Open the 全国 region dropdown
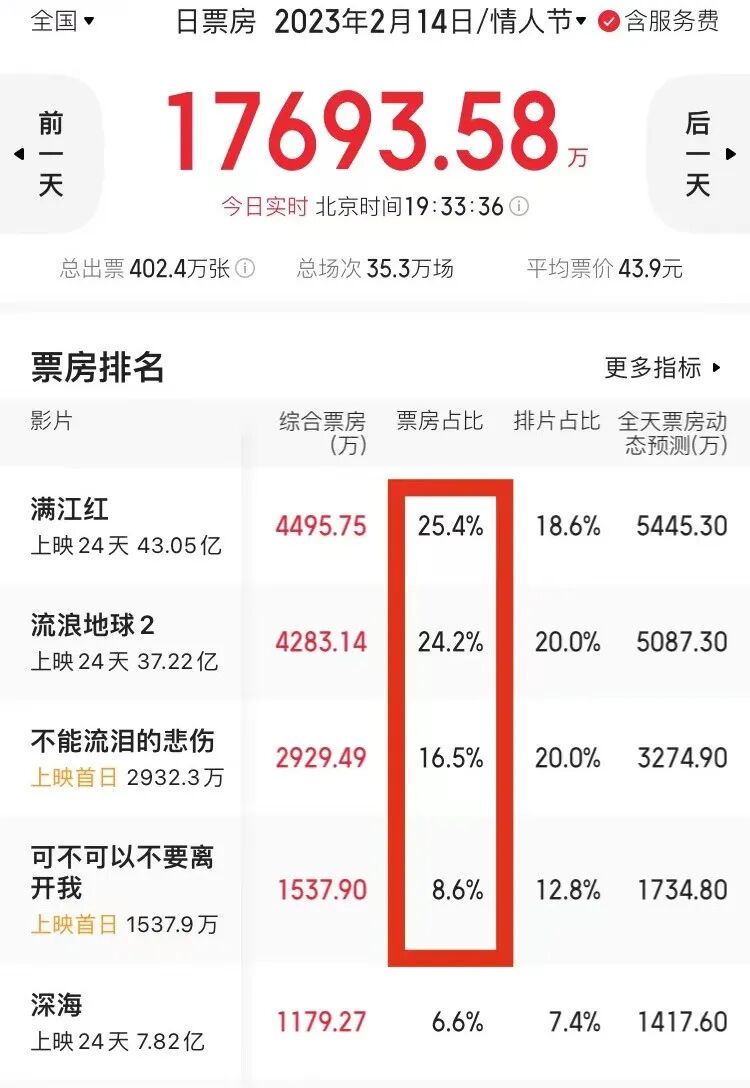 pos(62,21)
